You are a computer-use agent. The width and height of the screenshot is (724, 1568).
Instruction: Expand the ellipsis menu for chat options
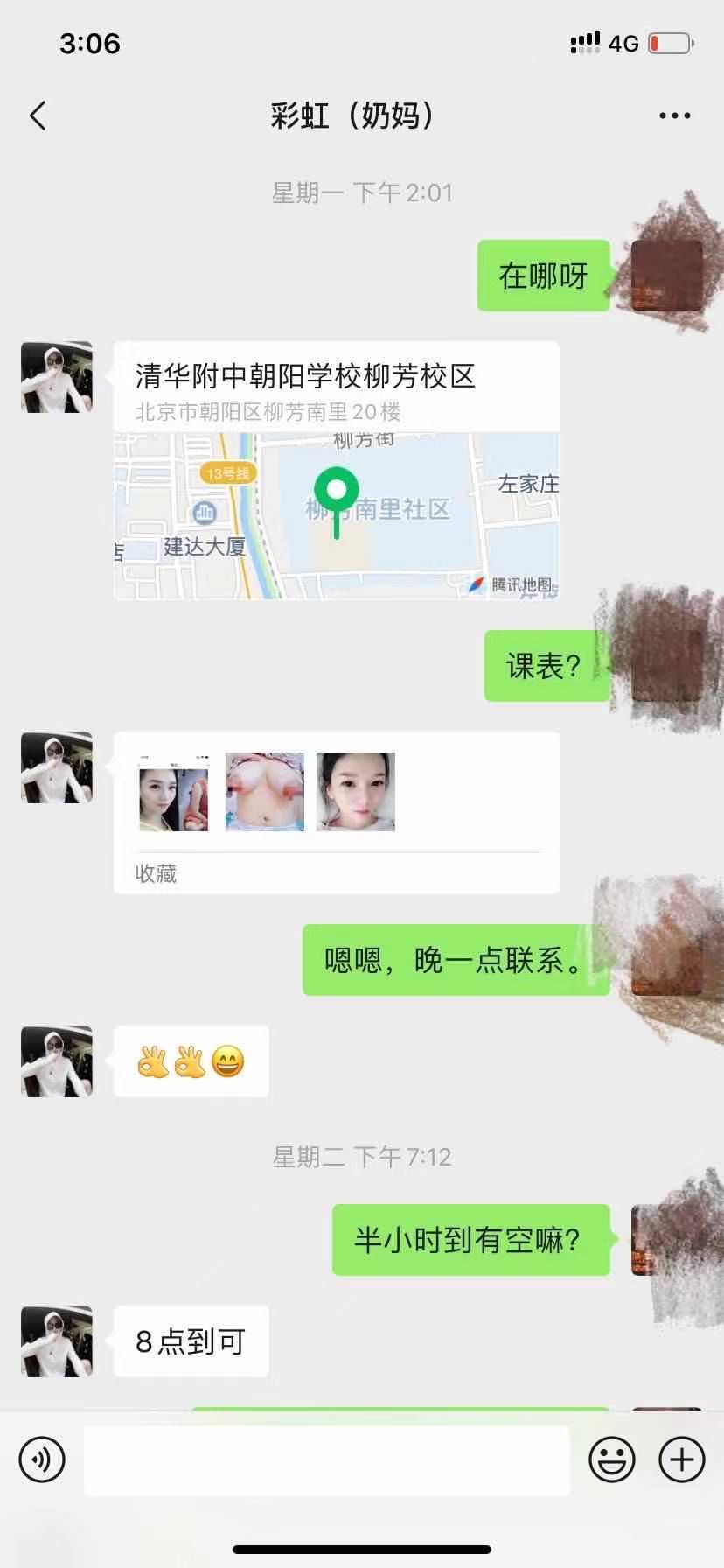tap(673, 115)
